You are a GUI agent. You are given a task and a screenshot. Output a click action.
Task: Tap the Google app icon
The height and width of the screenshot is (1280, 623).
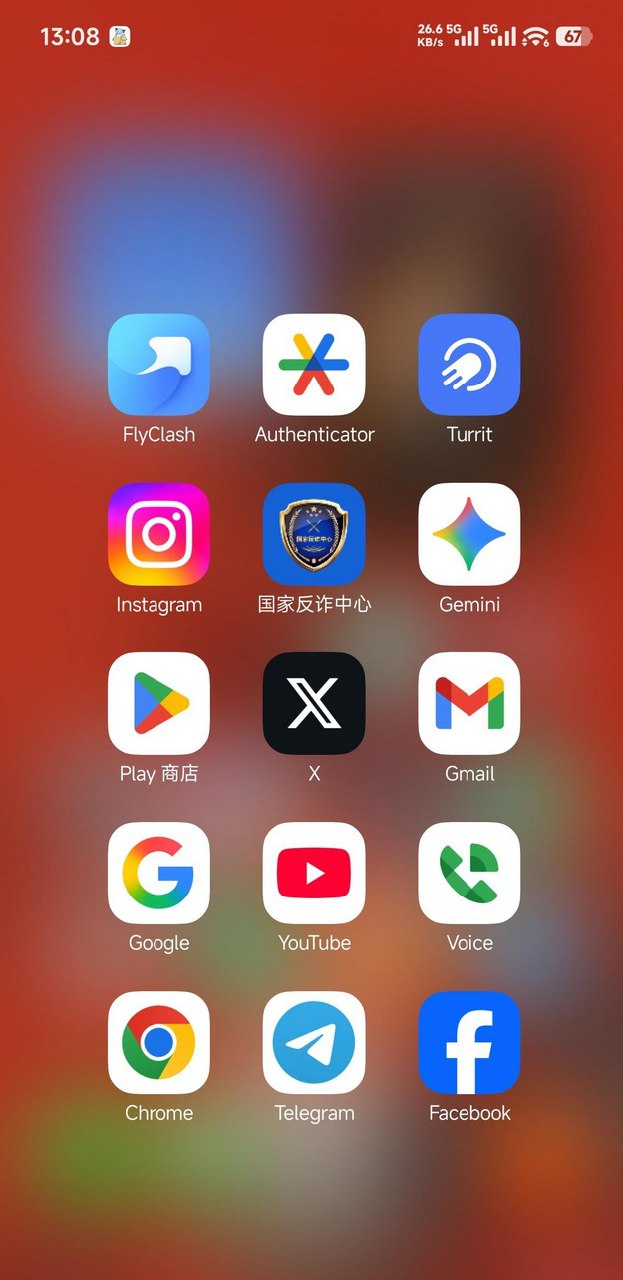[x=158, y=873]
